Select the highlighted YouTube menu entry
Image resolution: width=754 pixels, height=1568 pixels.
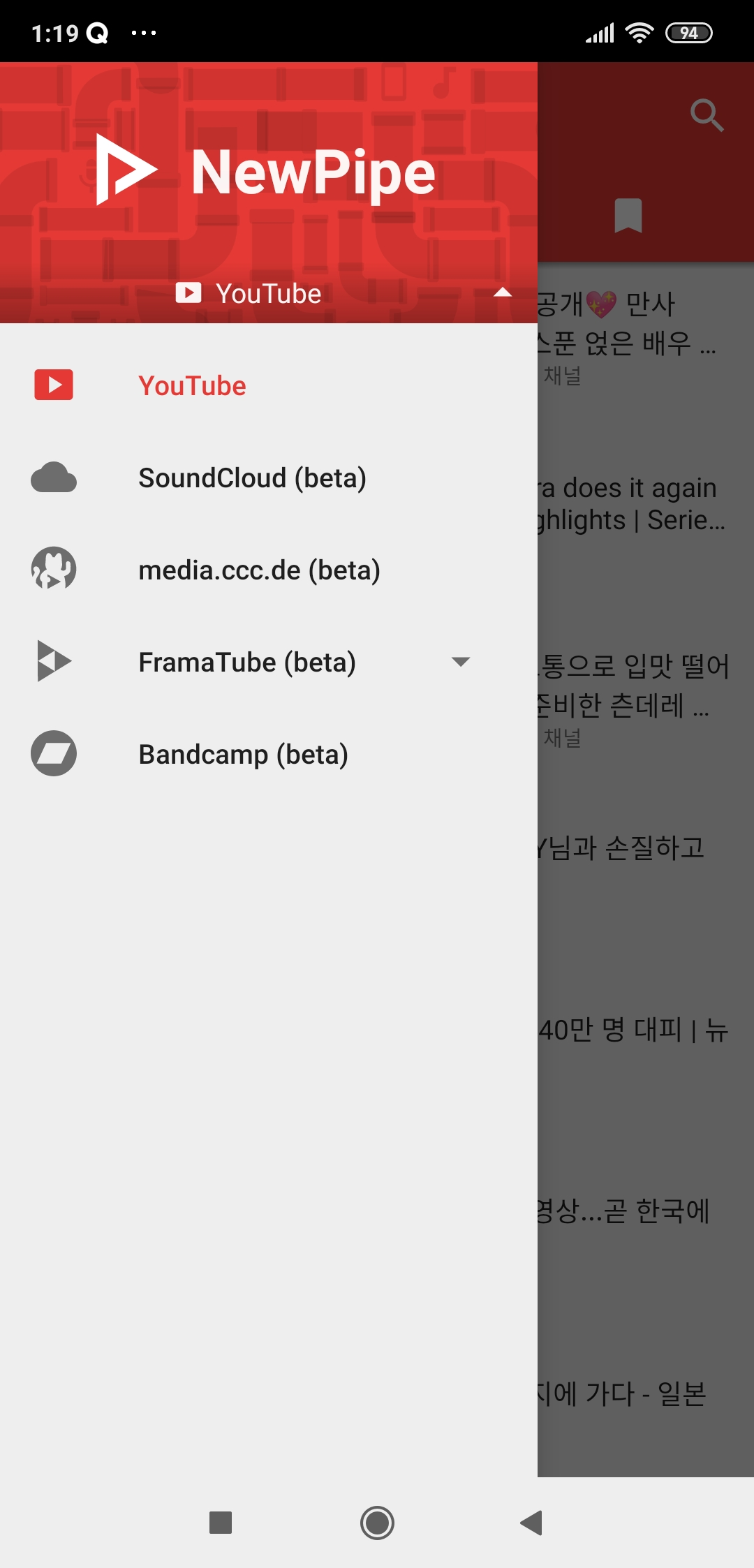tap(191, 385)
